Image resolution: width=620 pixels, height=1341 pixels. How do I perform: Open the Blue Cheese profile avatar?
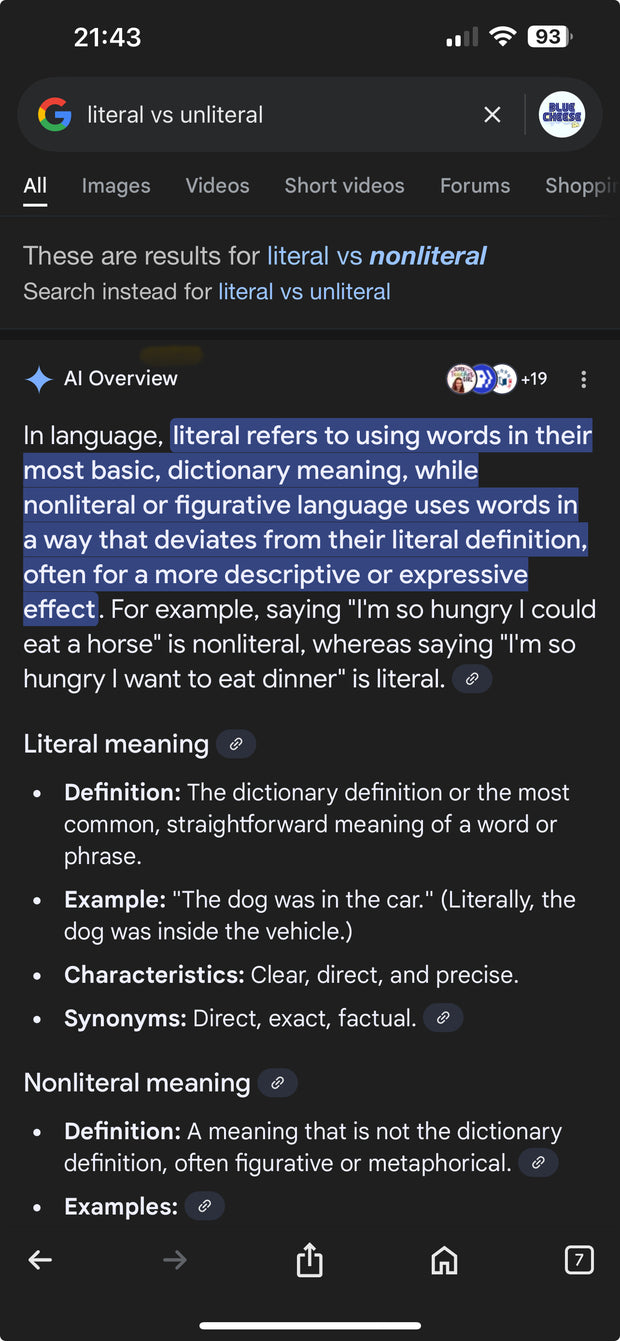tap(561, 115)
